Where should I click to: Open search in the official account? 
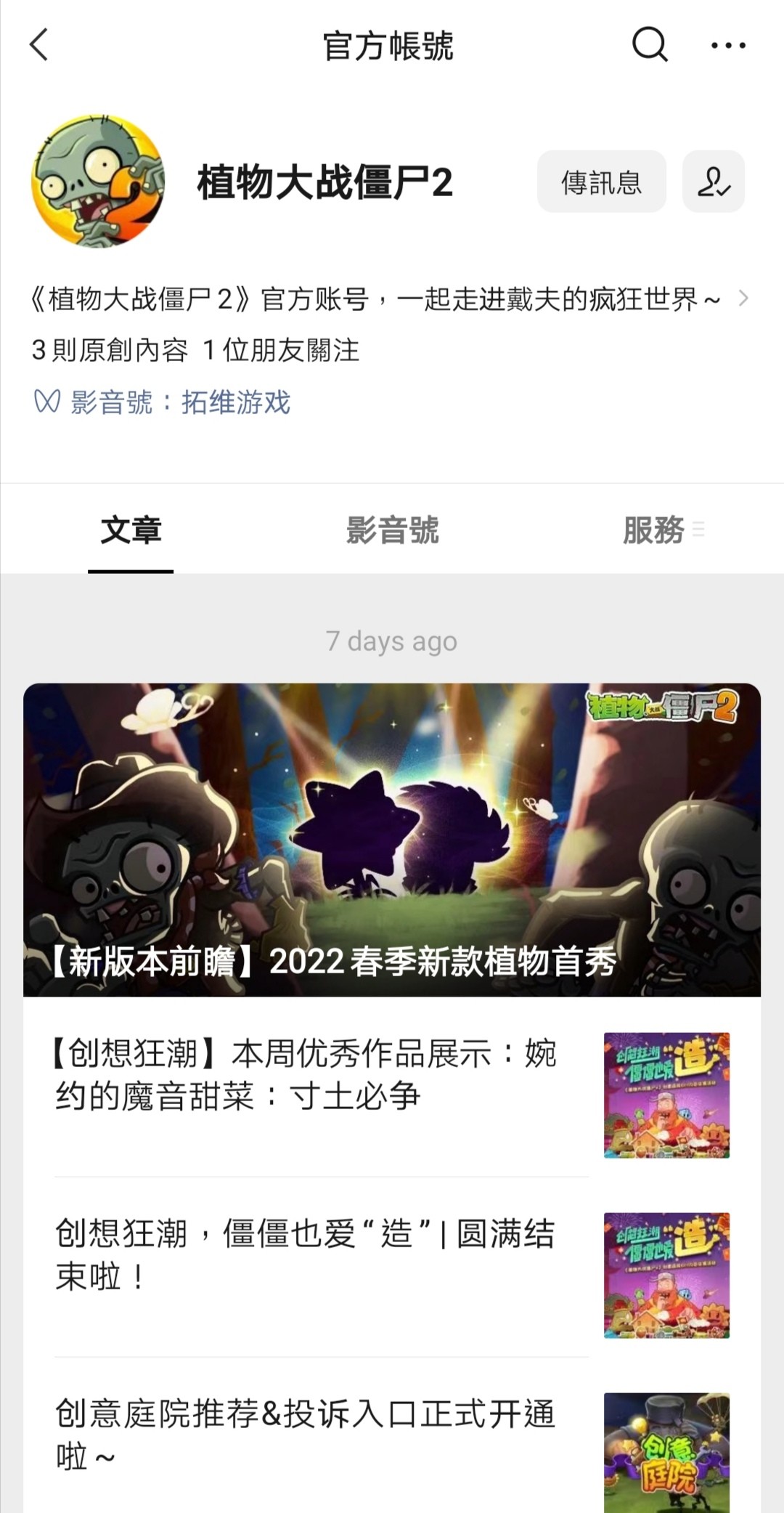[x=649, y=45]
